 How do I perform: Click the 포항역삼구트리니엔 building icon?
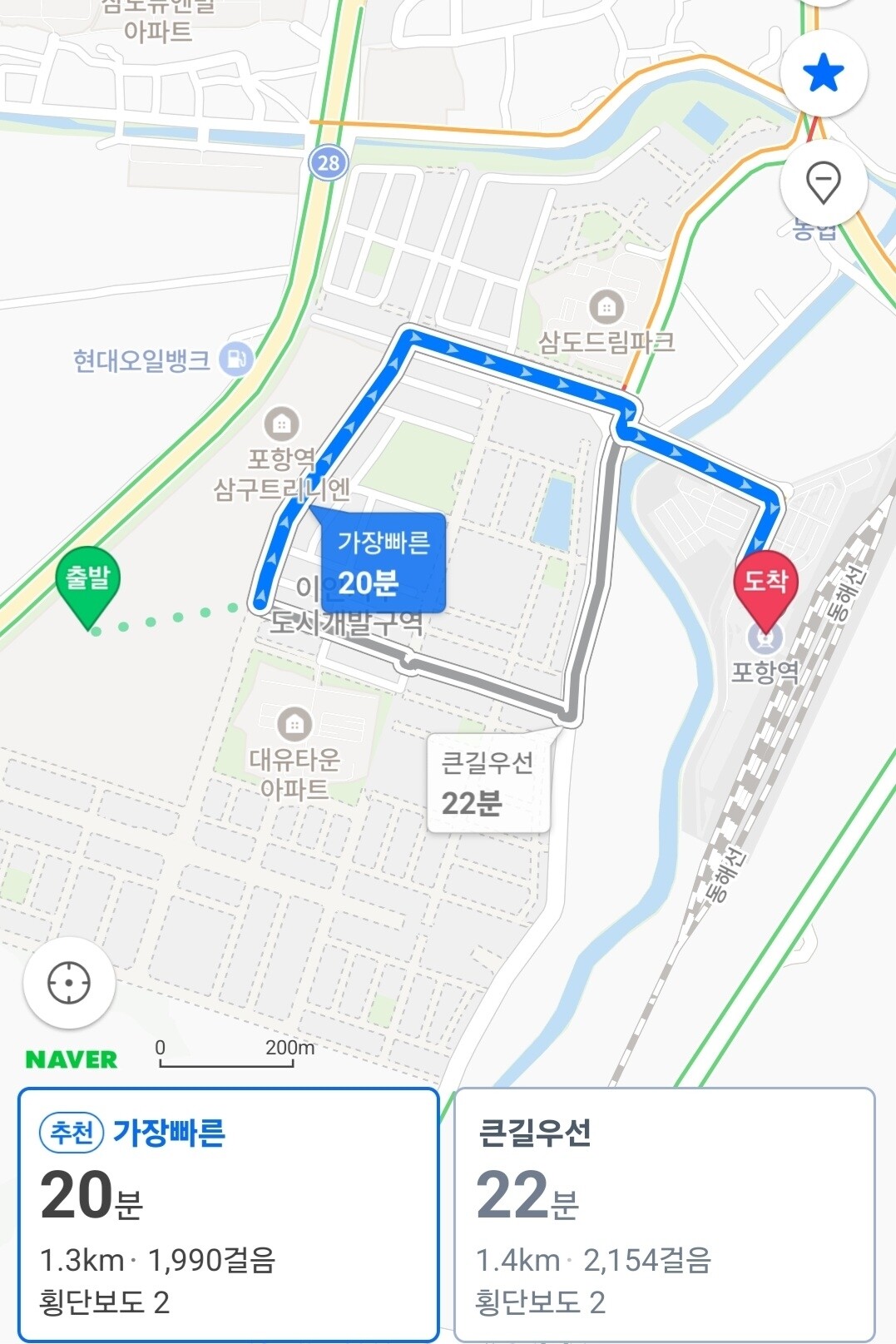[283, 424]
